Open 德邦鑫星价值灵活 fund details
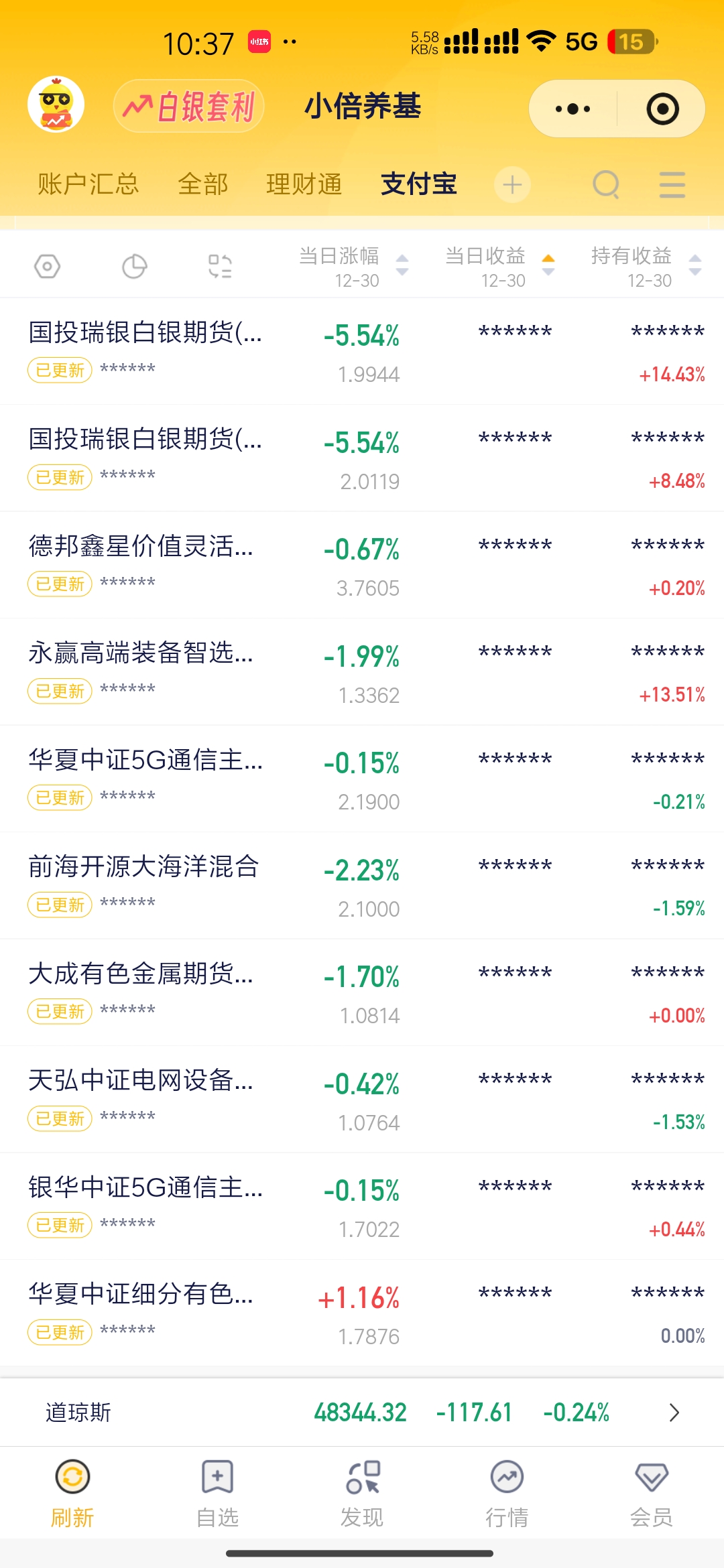This screenshot has height=1568, width=724. coord(141,547)
